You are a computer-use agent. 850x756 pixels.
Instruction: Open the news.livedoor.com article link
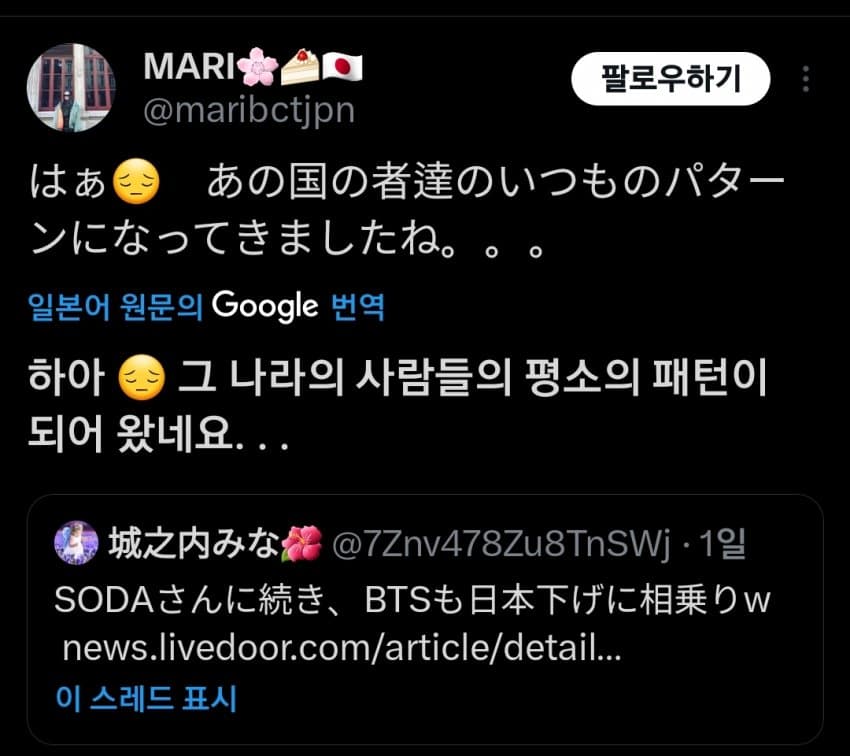(342, 648)
